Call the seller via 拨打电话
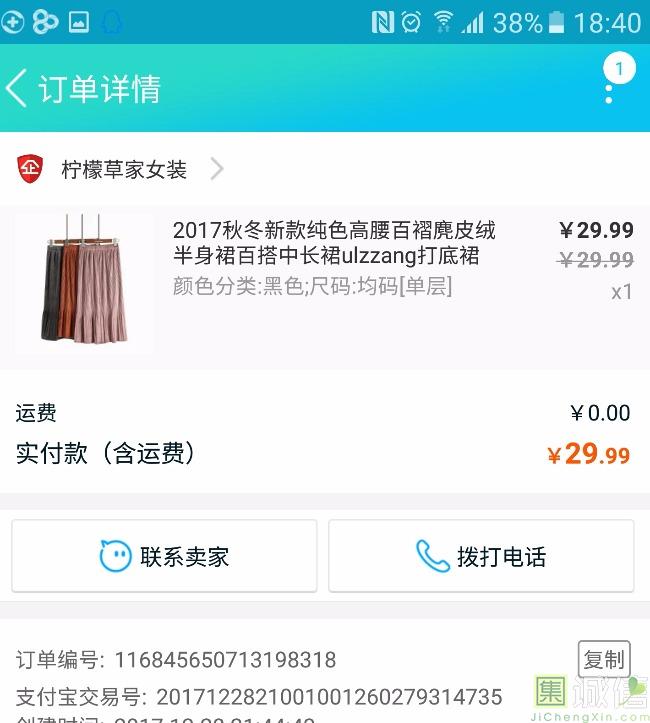This screenshot has width=650, height=723. [x=481, y=556]
